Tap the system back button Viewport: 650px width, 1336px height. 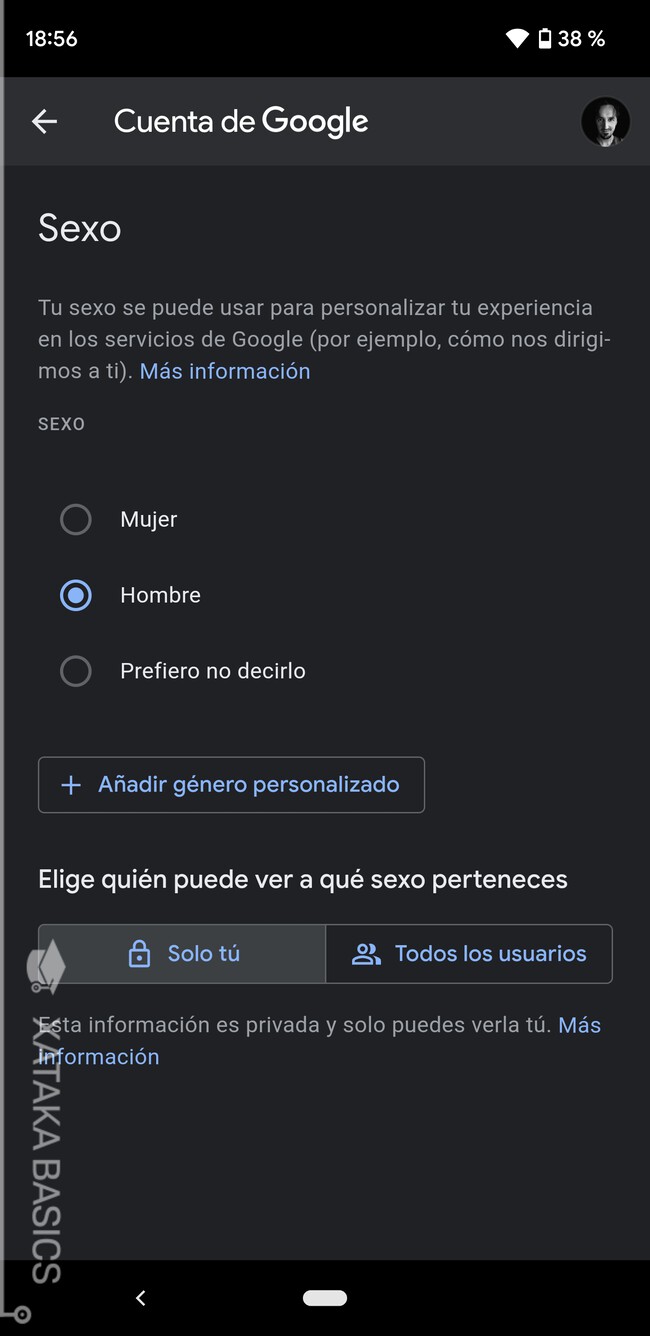point(141,1298)
